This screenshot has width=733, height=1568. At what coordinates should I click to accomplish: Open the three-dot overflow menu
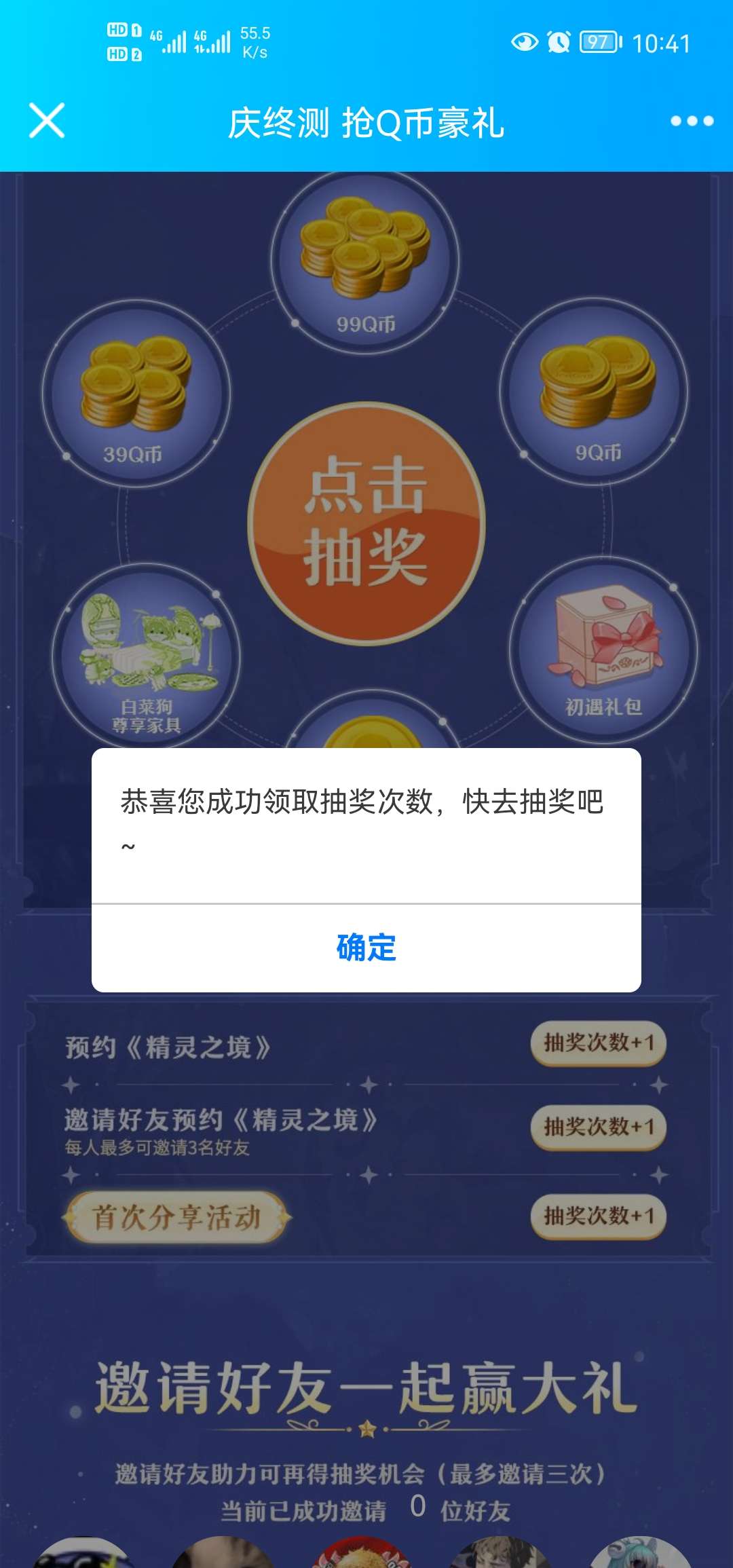[692, 121]
